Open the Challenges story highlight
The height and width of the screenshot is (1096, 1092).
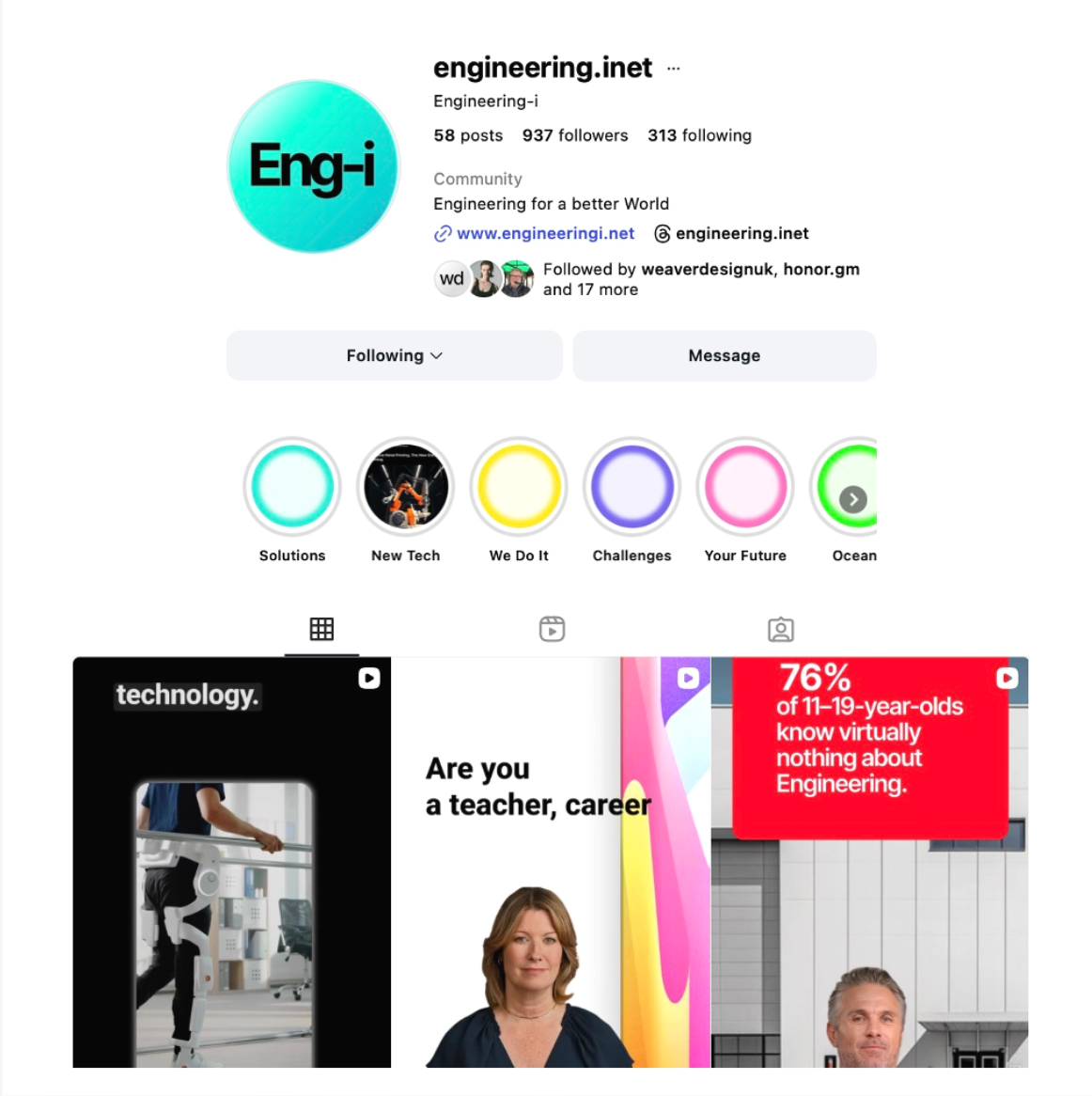pos(632,487)
